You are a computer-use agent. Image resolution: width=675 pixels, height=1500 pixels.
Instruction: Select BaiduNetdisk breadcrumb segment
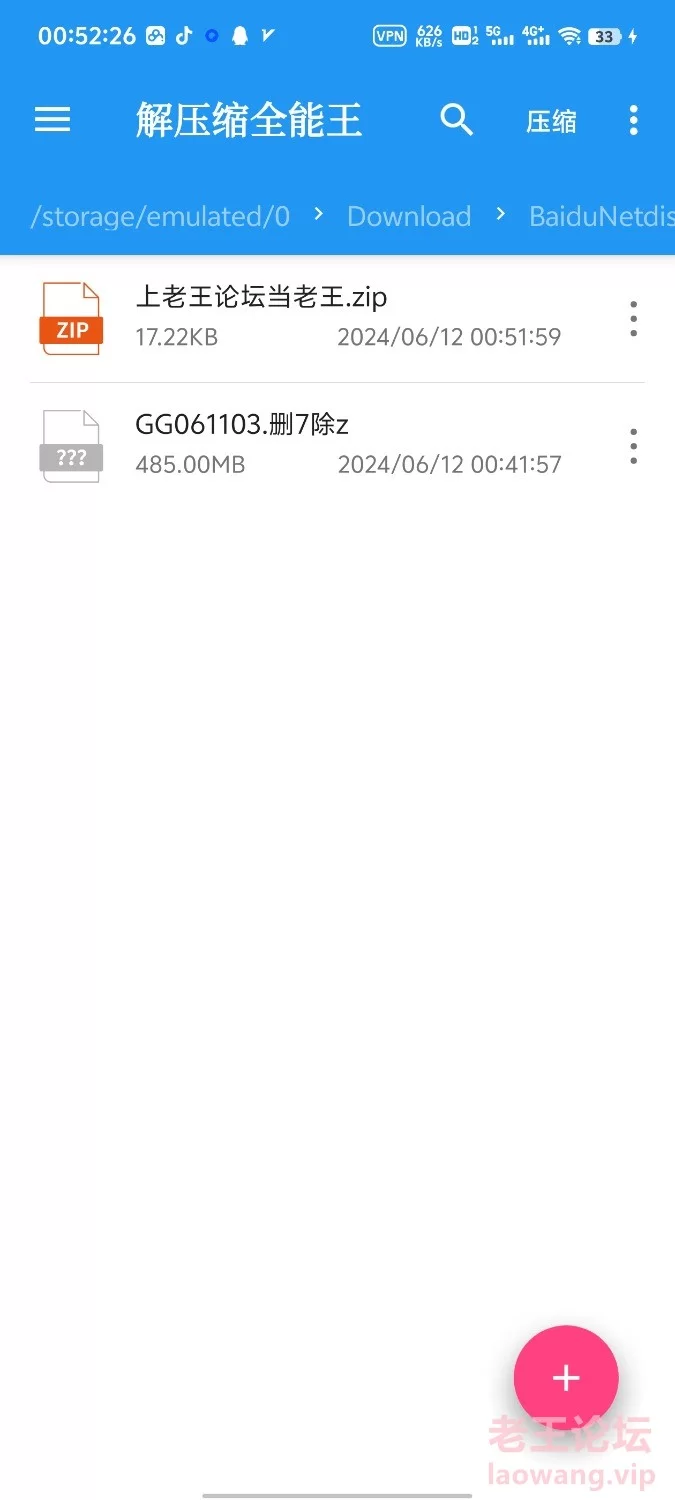602,216
